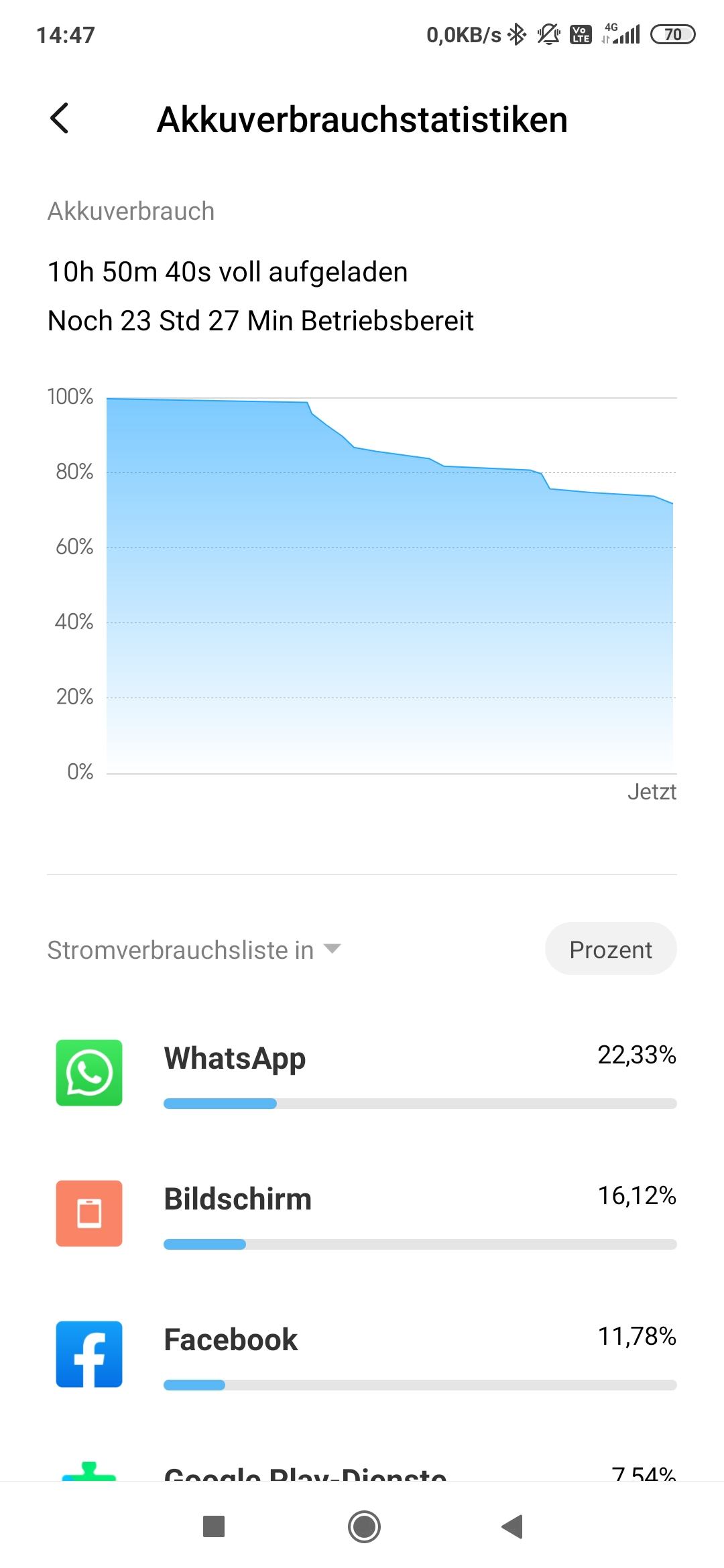724x1568 pixels.
Task: View Facebook battery usage details
Action: (x=362, y=1354)
